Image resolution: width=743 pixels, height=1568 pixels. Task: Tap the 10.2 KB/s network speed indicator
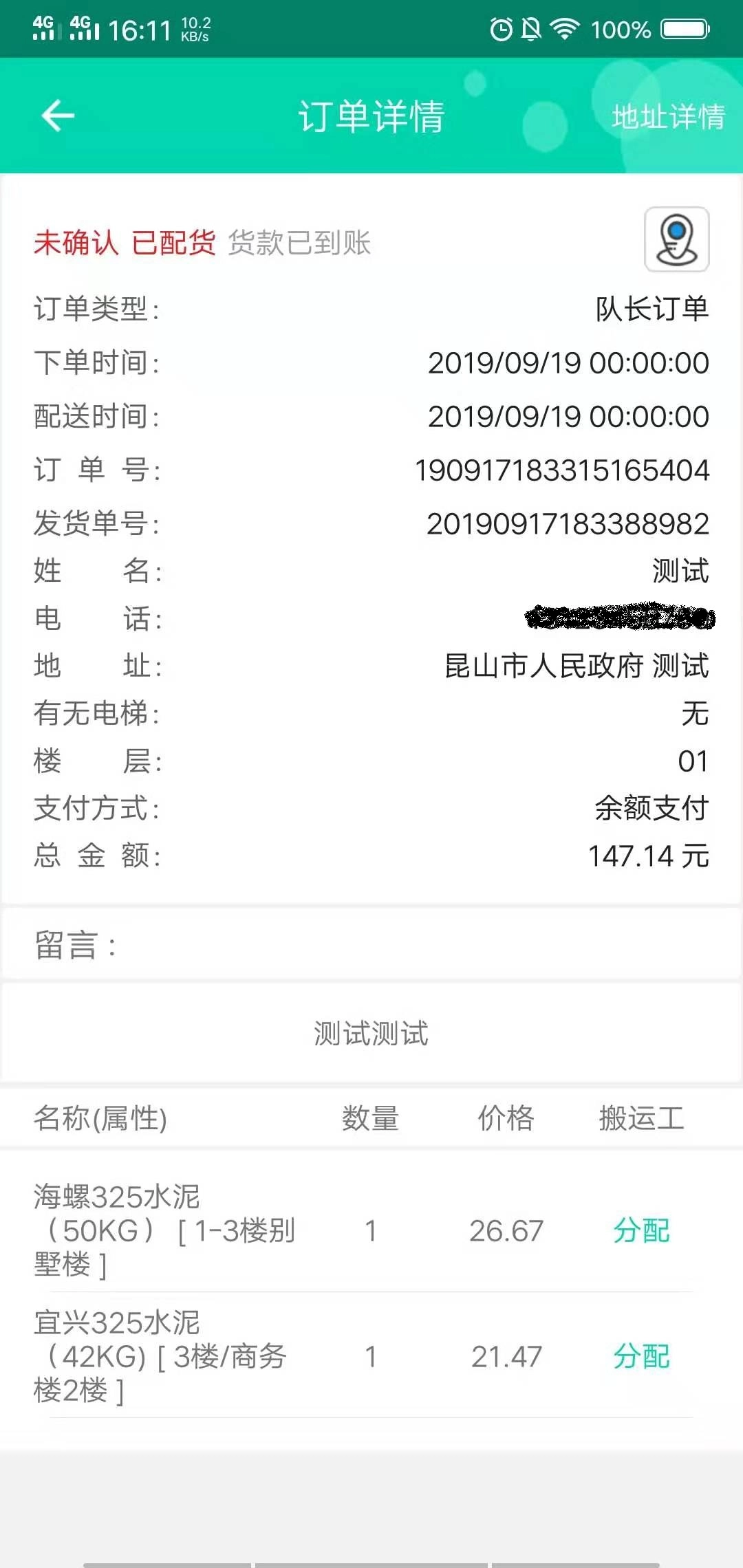click(x=195, y=28)
